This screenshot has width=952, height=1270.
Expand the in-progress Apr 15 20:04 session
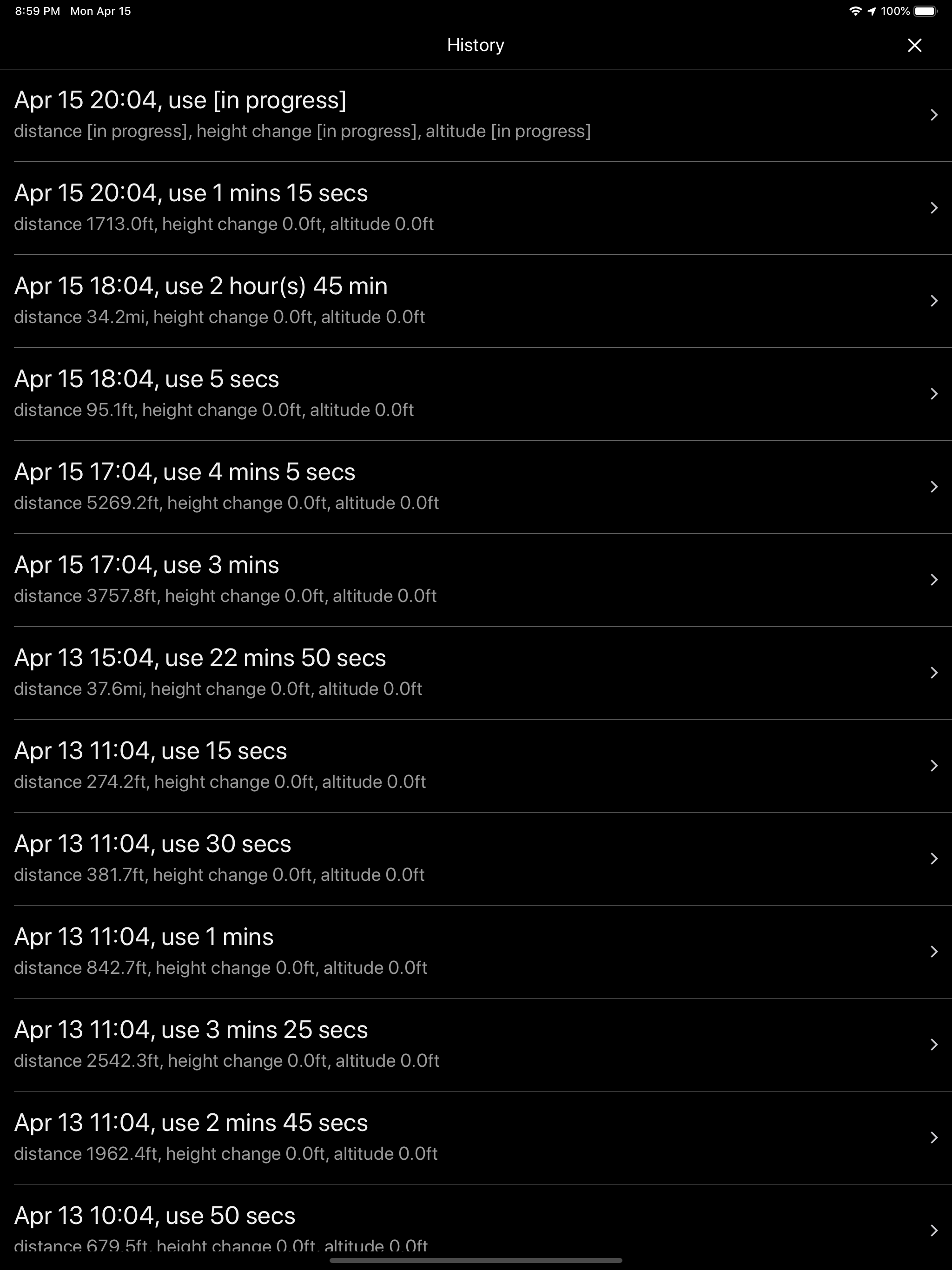[476, 114]
